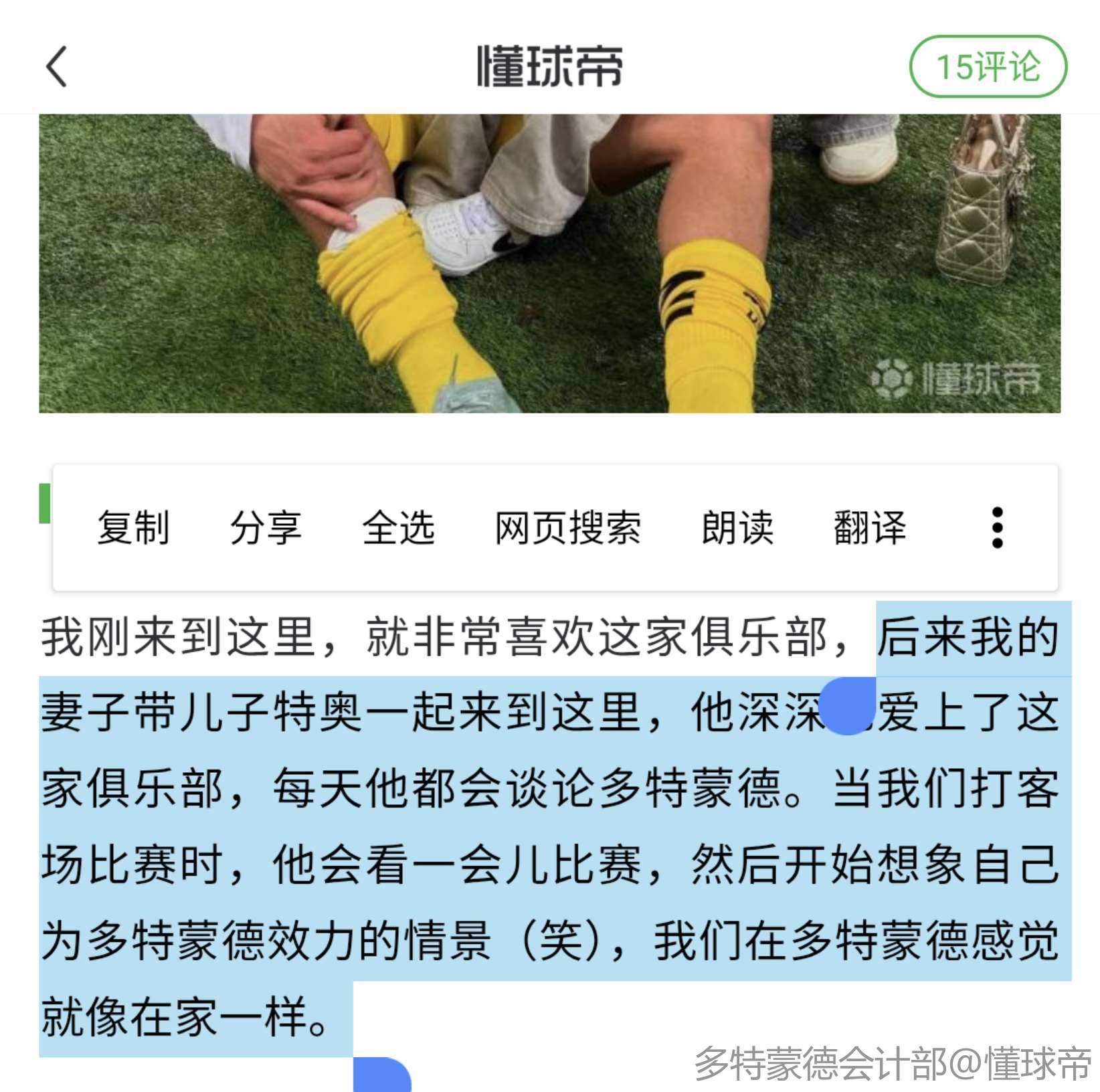The height and width of the screenshot is (1092, 1100).
Task: Open the 15评论 comments button
Action: click(988, 66)
